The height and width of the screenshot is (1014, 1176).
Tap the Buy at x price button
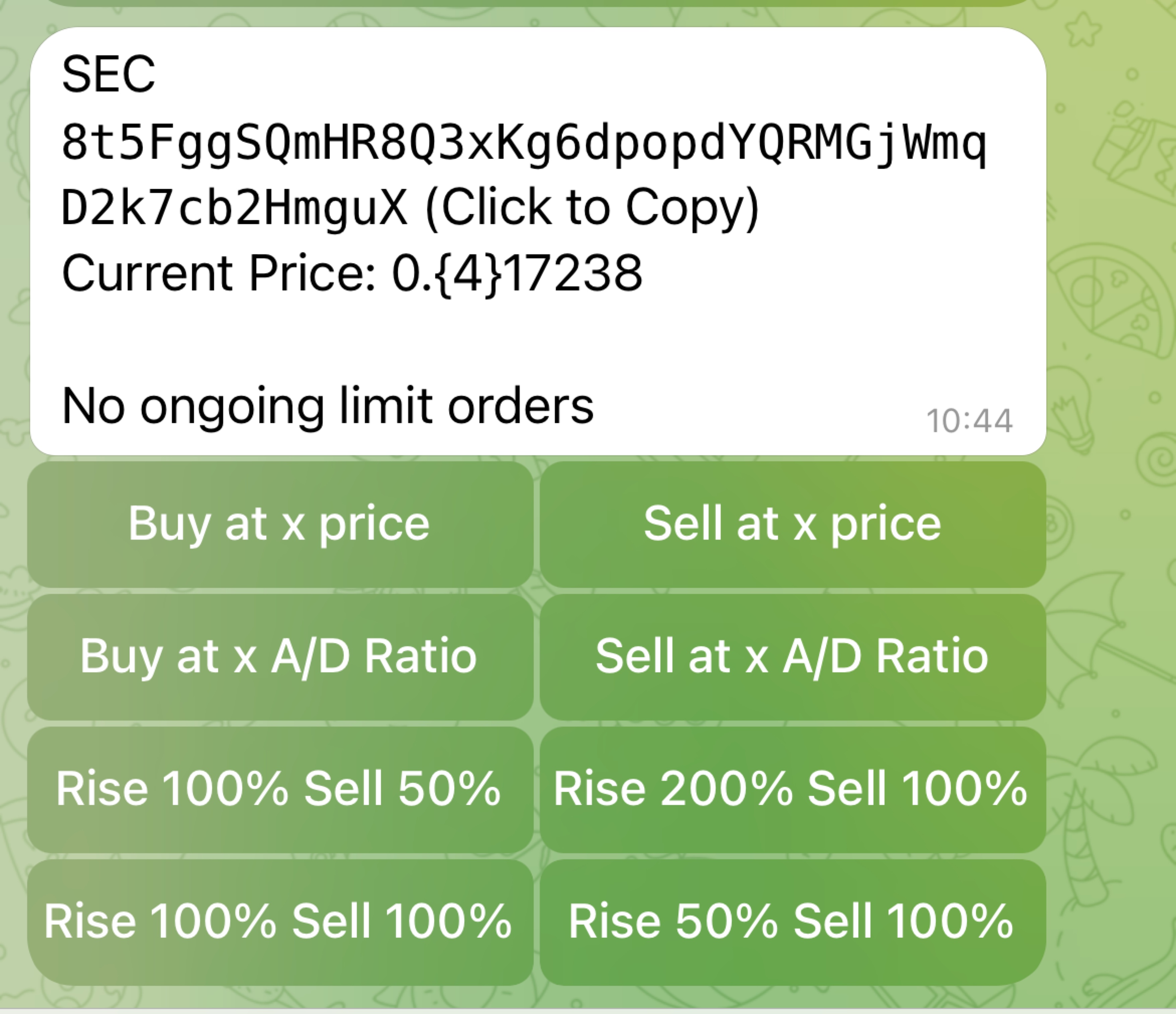(x=280, y=524)
